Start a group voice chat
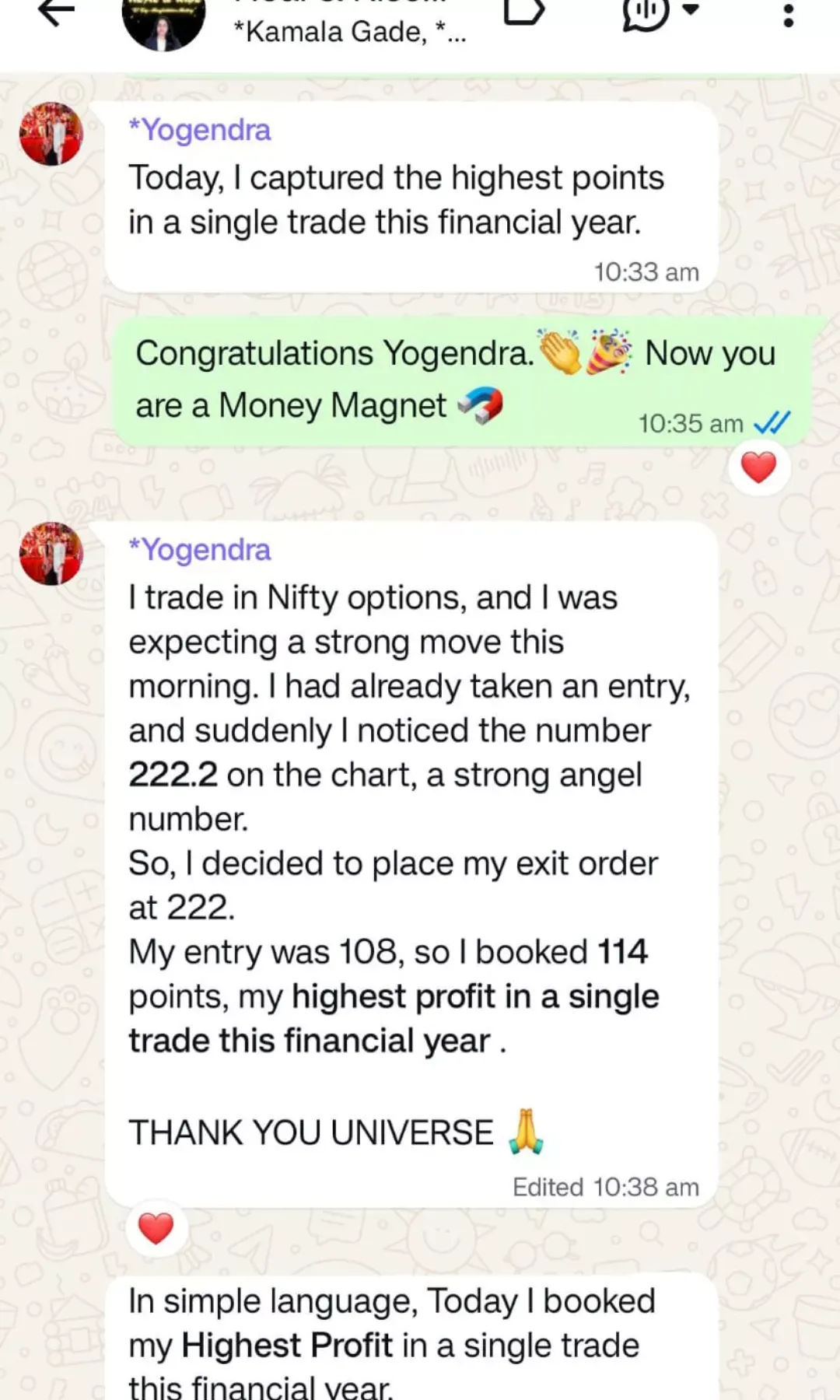The width and height of the screenshot is (840, 1400). (x=647, y=12)
